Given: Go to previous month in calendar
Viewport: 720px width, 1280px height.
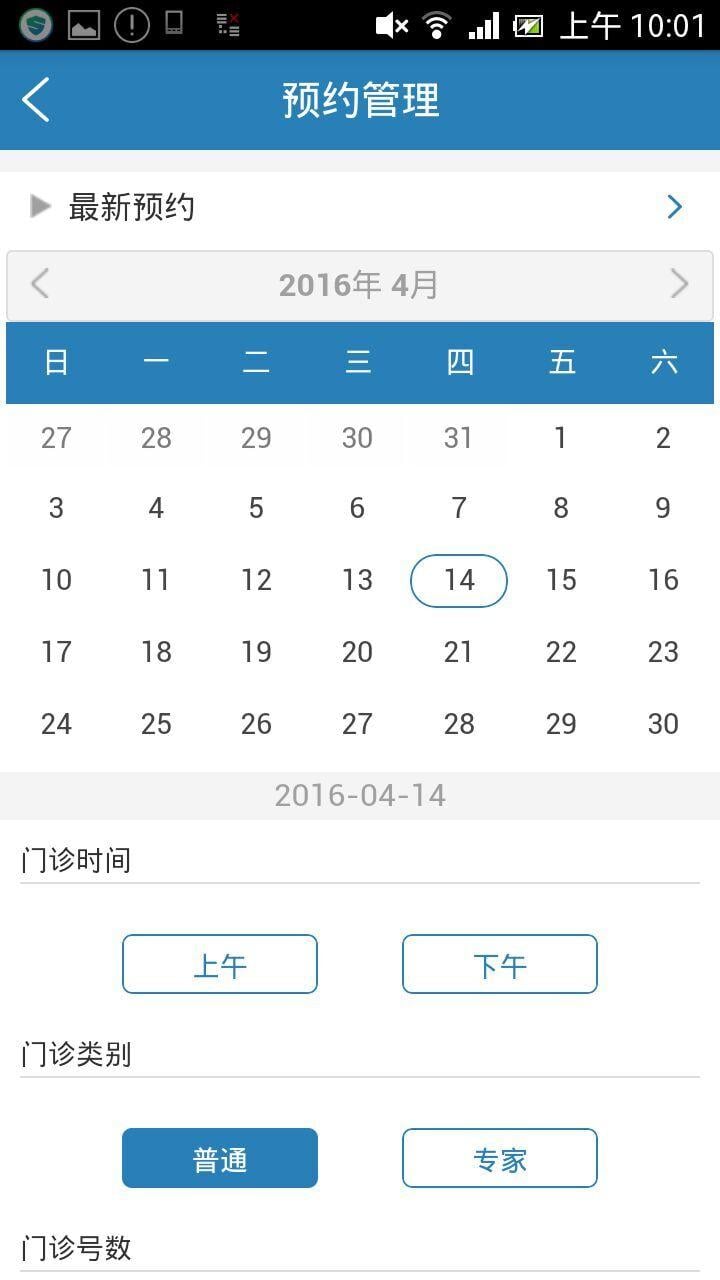Looking at the screenshot, I should [40, 285].
